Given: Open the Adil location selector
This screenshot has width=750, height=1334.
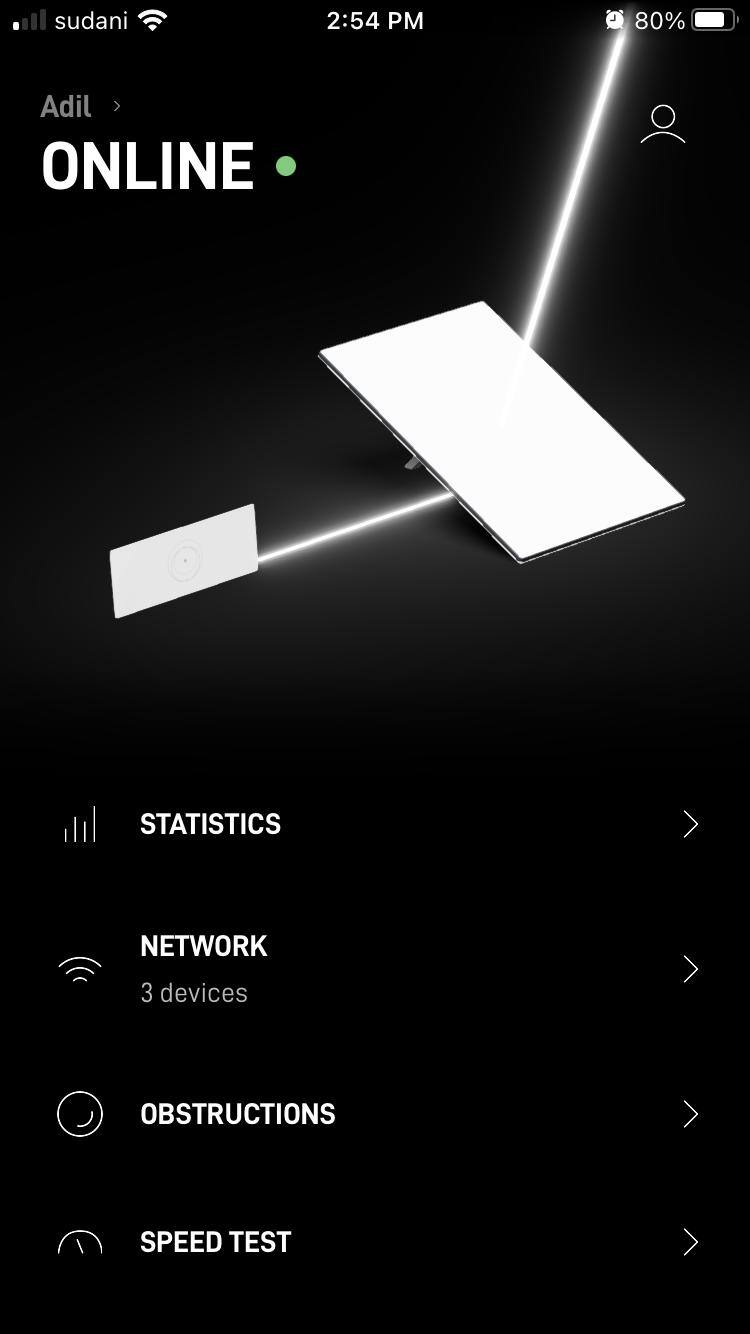Looking at the screenshot, I should tap(80, 107).
